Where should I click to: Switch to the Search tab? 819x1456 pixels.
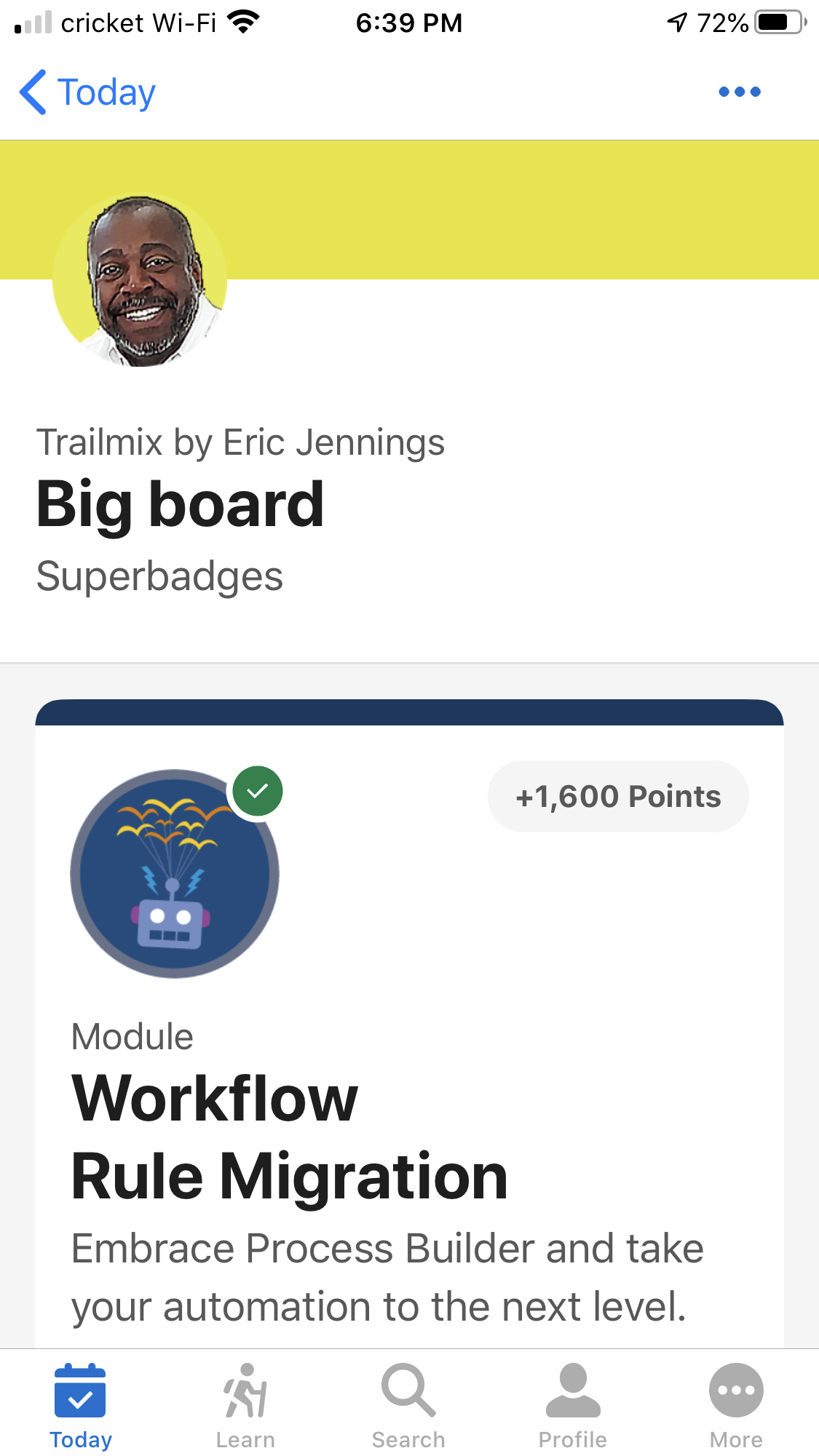coord(408,1405)
